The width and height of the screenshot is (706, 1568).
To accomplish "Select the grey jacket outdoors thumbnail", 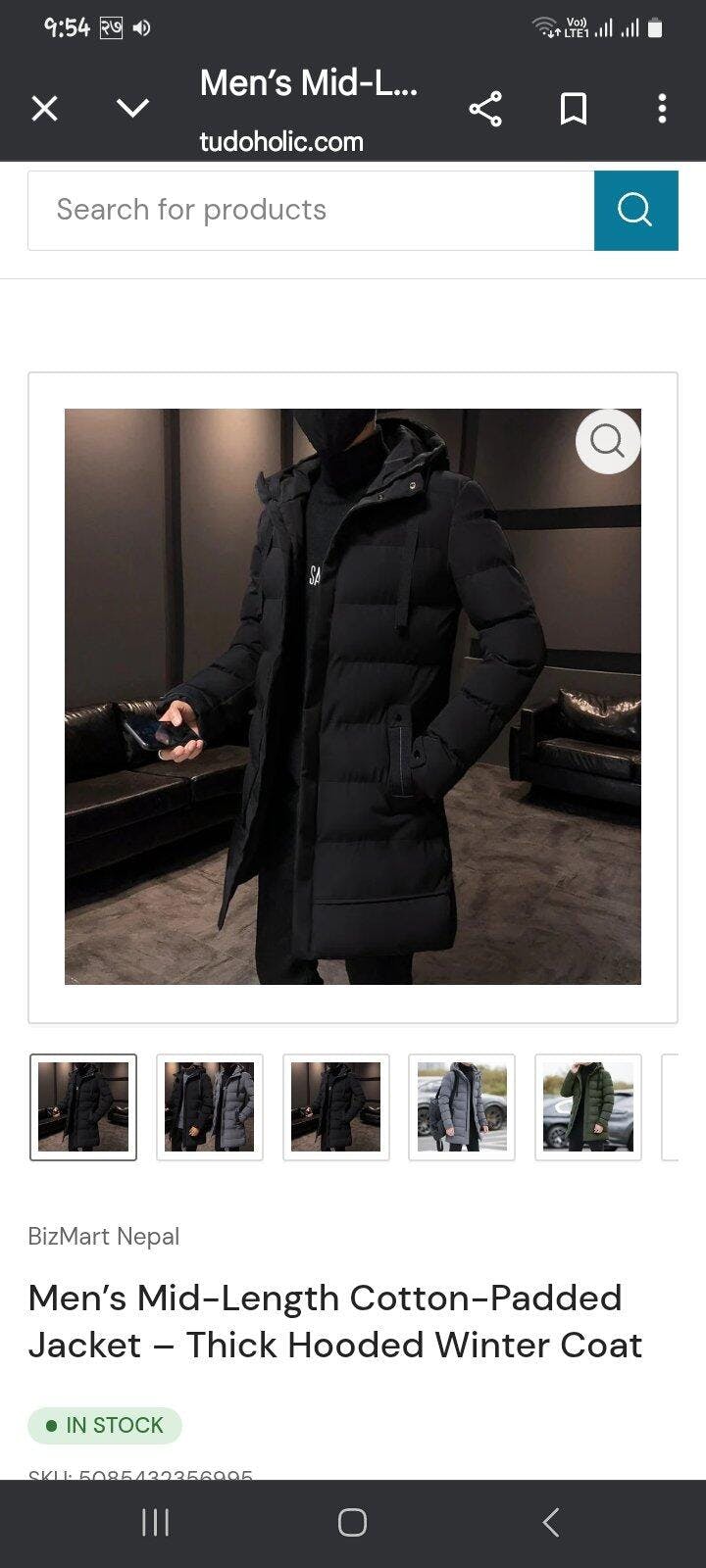I will (462, 1107).
